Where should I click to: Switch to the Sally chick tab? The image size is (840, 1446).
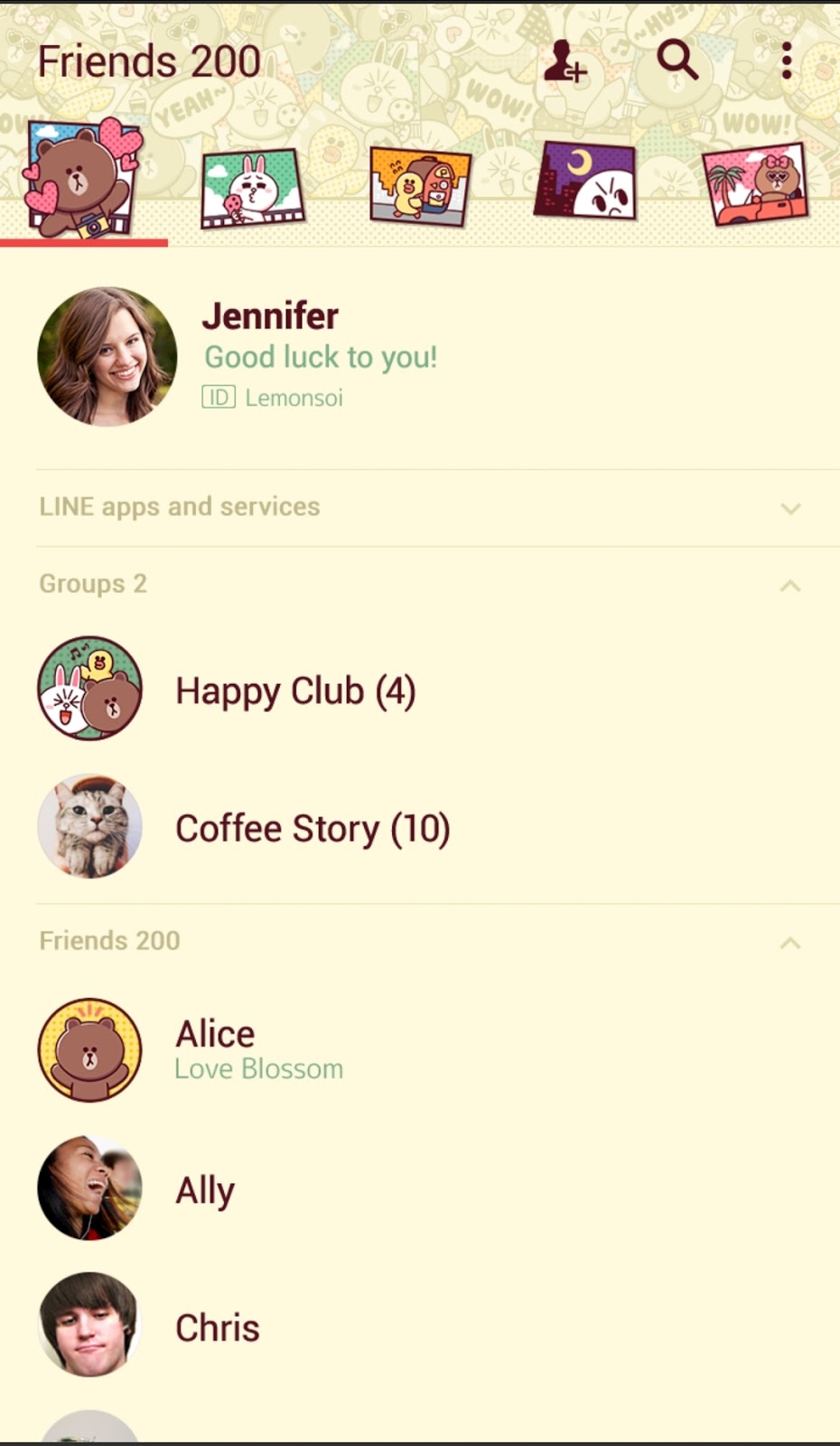(x=420, y=187)
